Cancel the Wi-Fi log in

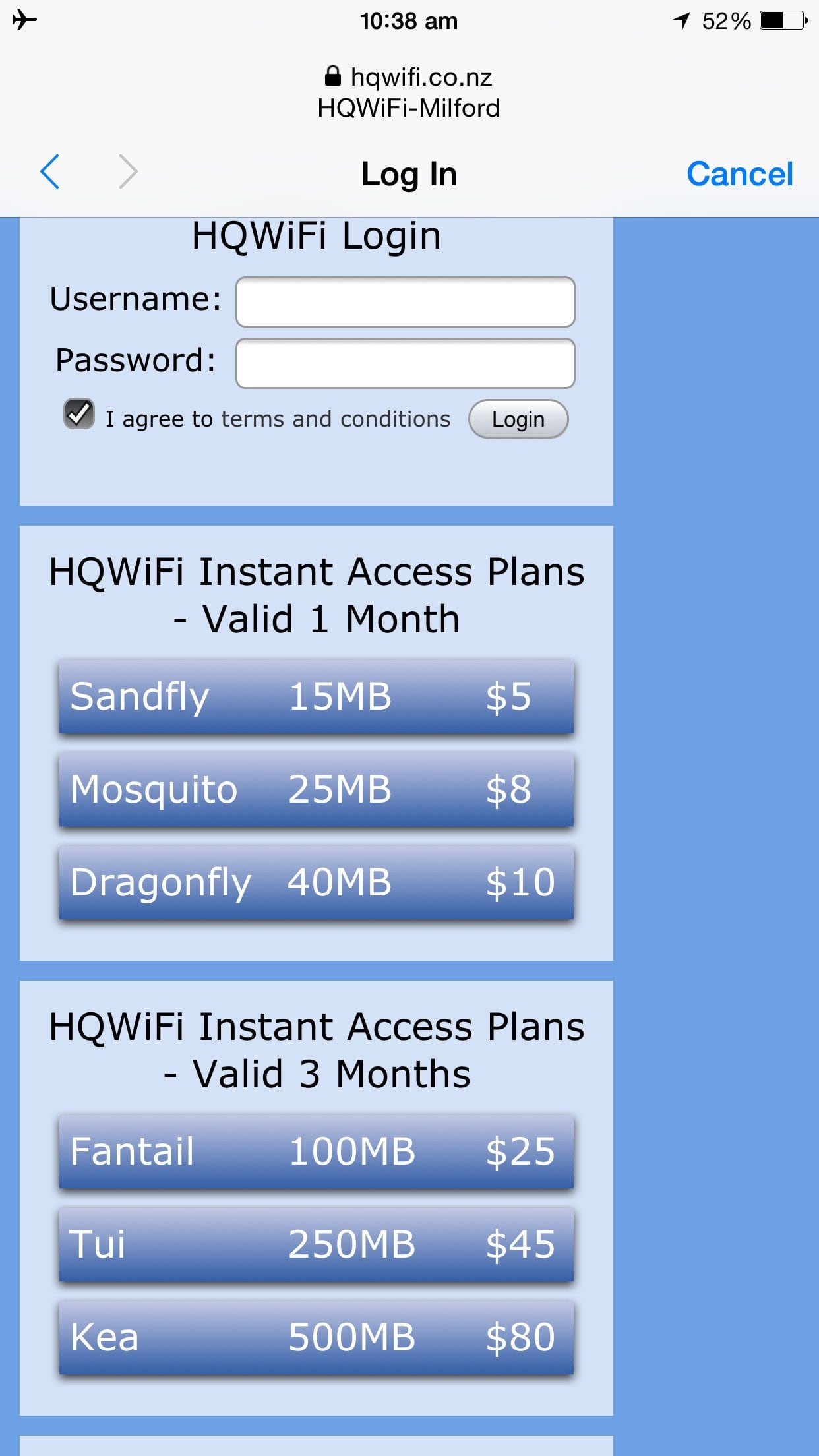[739, 174]
